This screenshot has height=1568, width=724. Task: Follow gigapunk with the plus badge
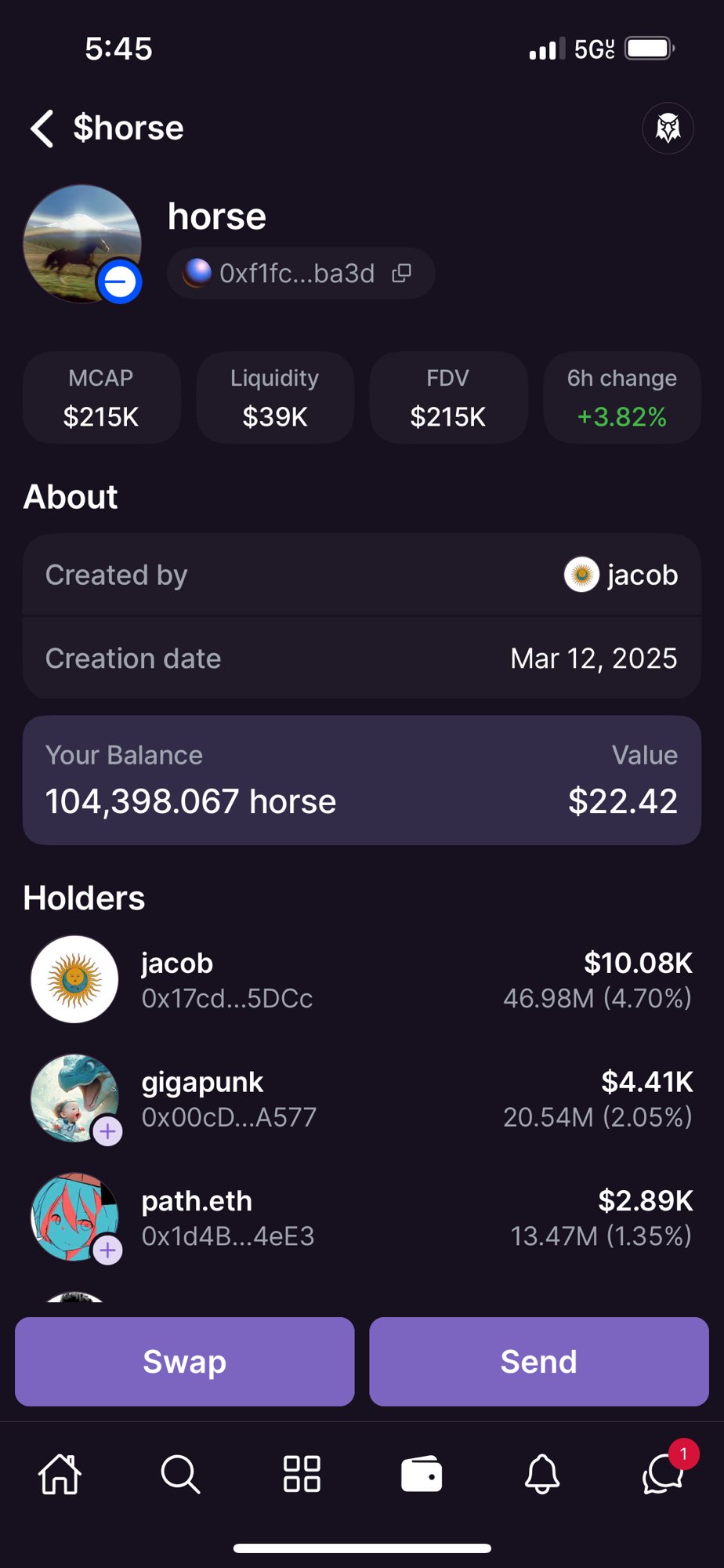point(107,1131)
